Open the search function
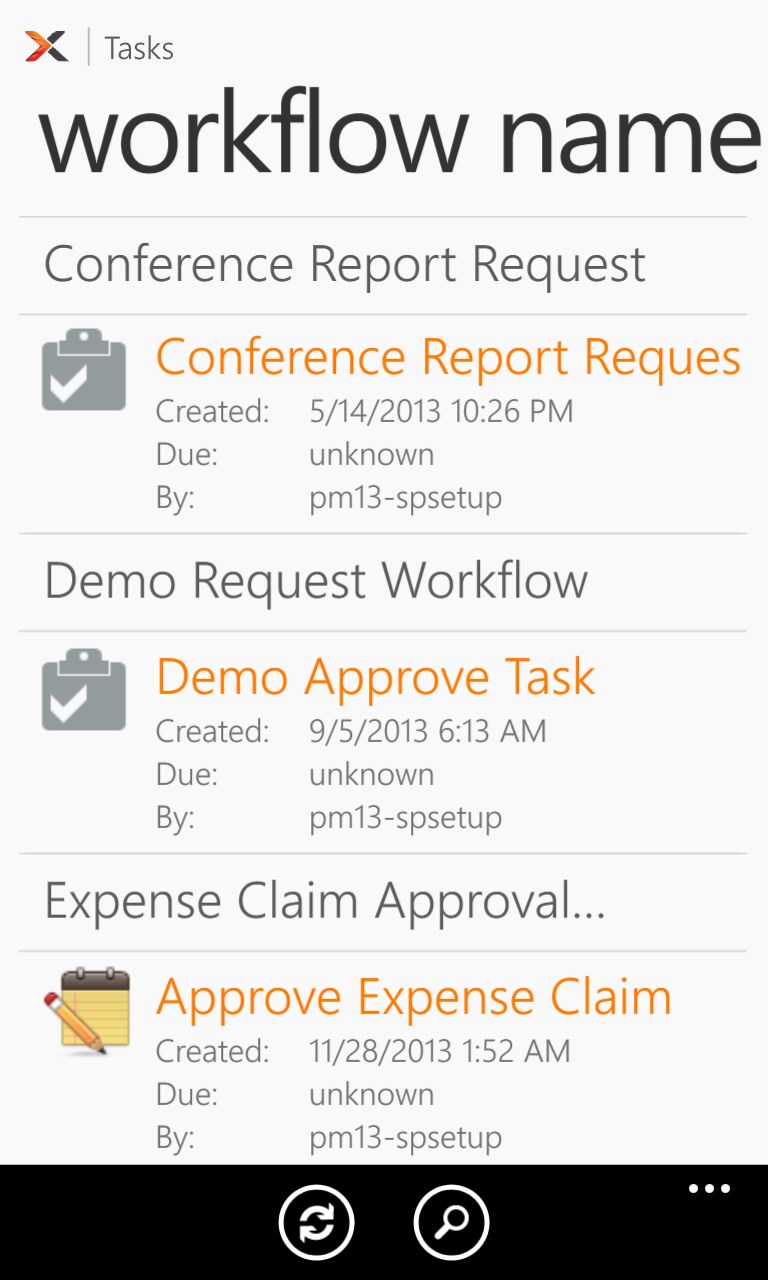Viewport: 768px width, 1280px height. click(451, 1222)
